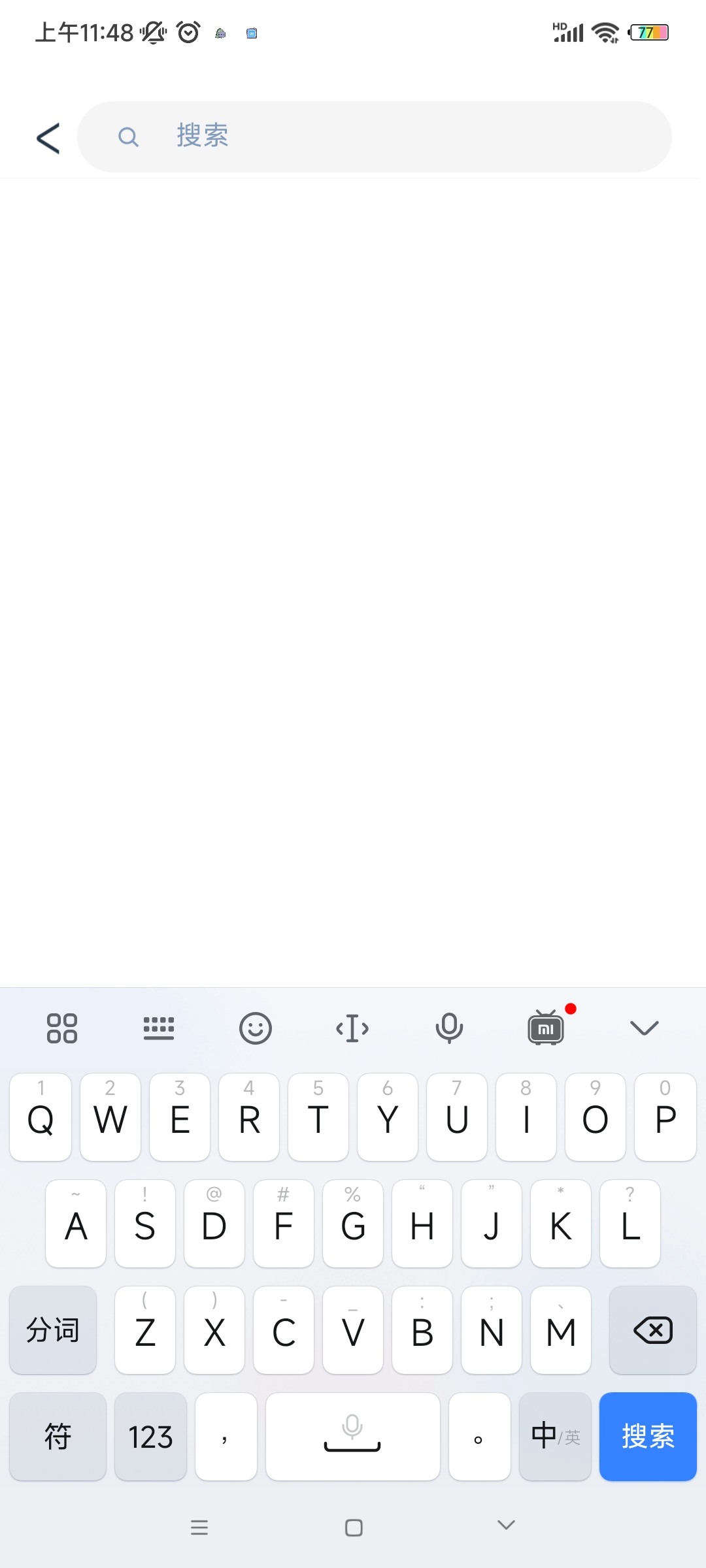The height and width of the screenshot is (1568, 706).
Task: Open symbols with the 符 key
Action: point(58,1436)
